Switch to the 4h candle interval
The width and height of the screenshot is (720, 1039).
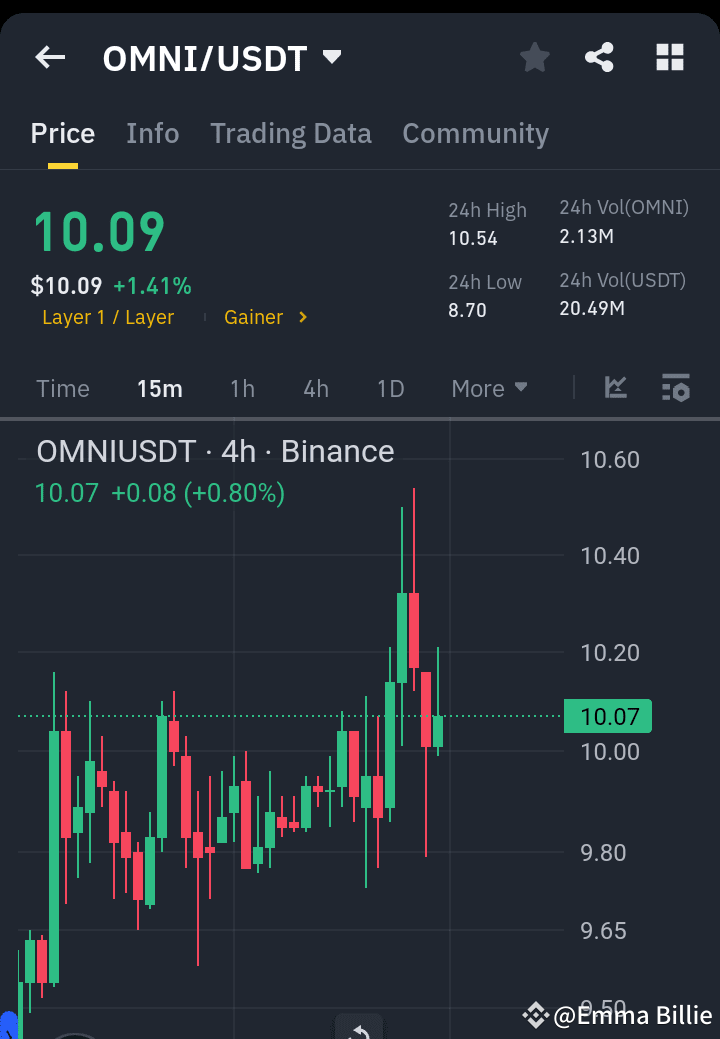click(x=315, y=388)
